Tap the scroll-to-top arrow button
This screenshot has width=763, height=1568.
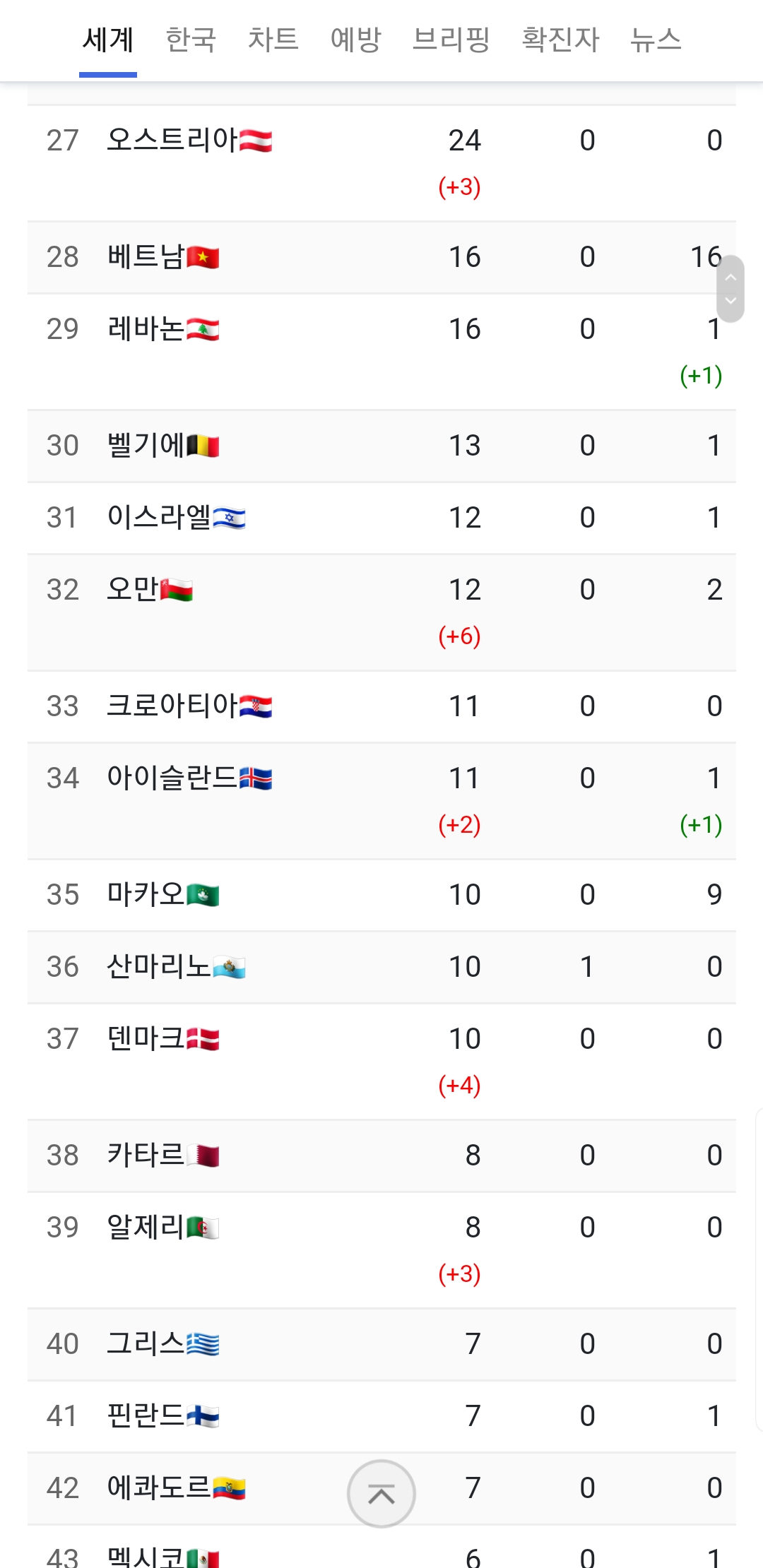tap(381, 1494)
